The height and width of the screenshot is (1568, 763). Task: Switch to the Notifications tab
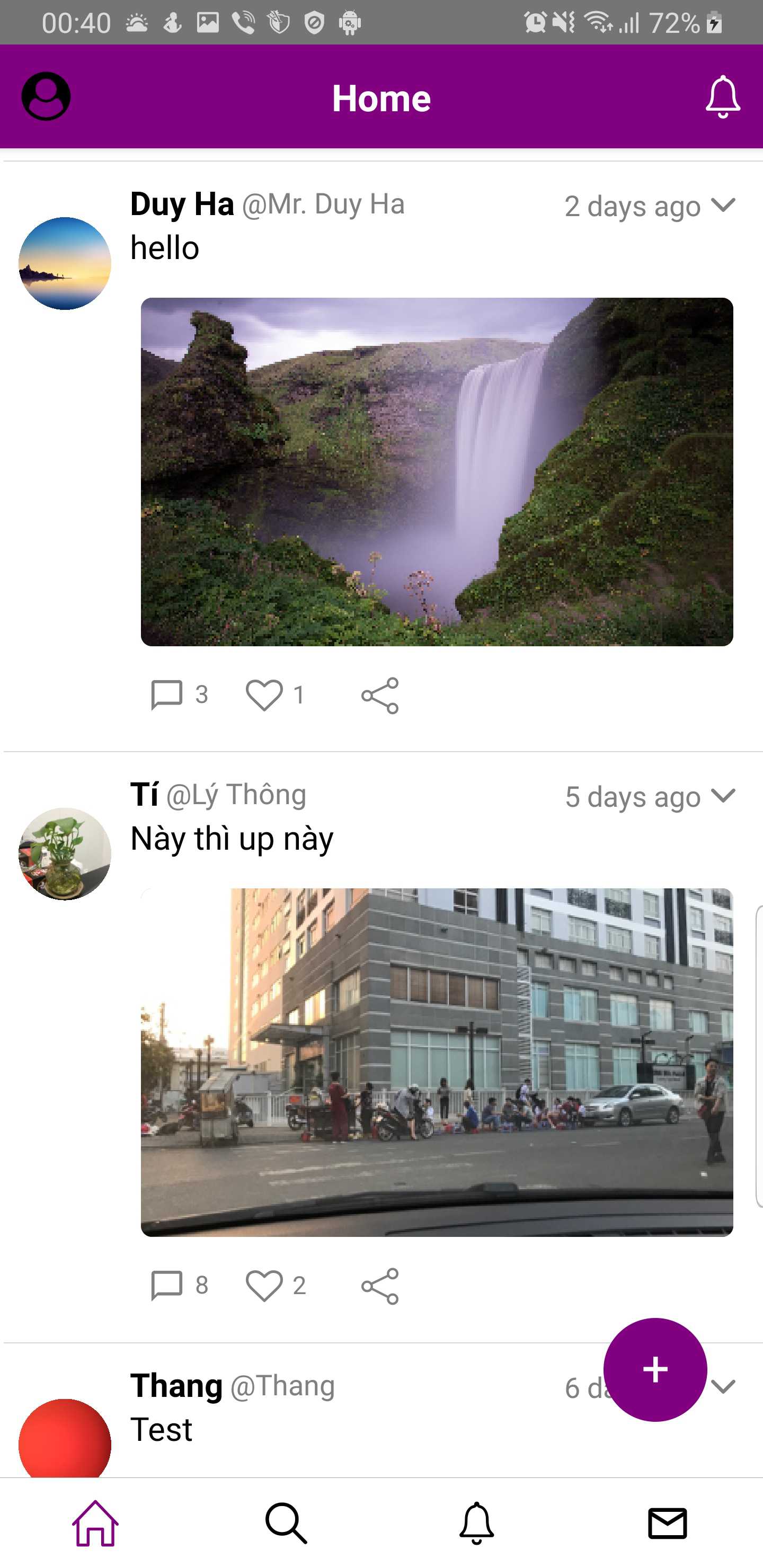[477, 1523]
